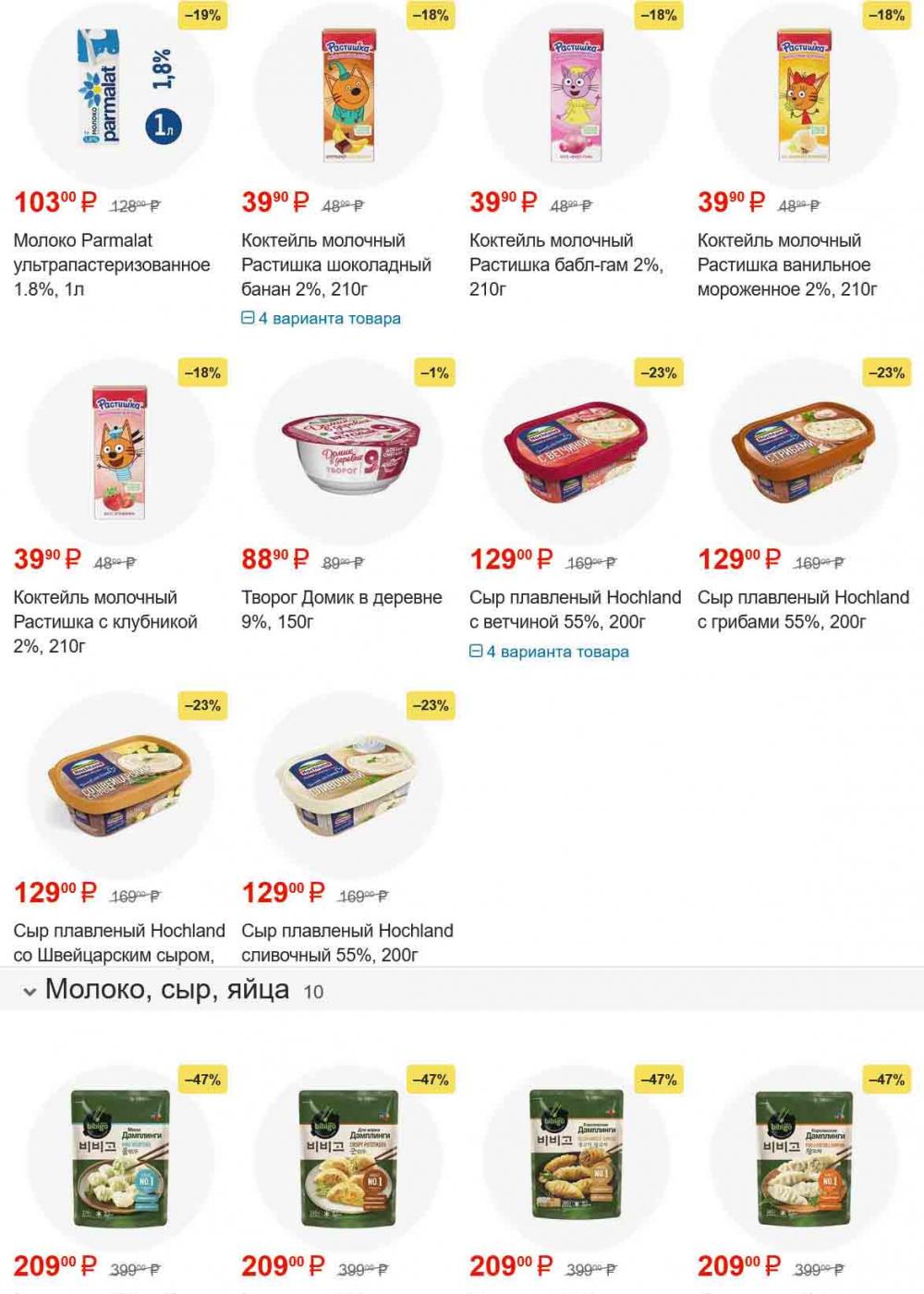The height and width of the screenshot is (1294, 924).
Task: Open Hochland сливочный 55% cheese card
Action: click(346, 942)
